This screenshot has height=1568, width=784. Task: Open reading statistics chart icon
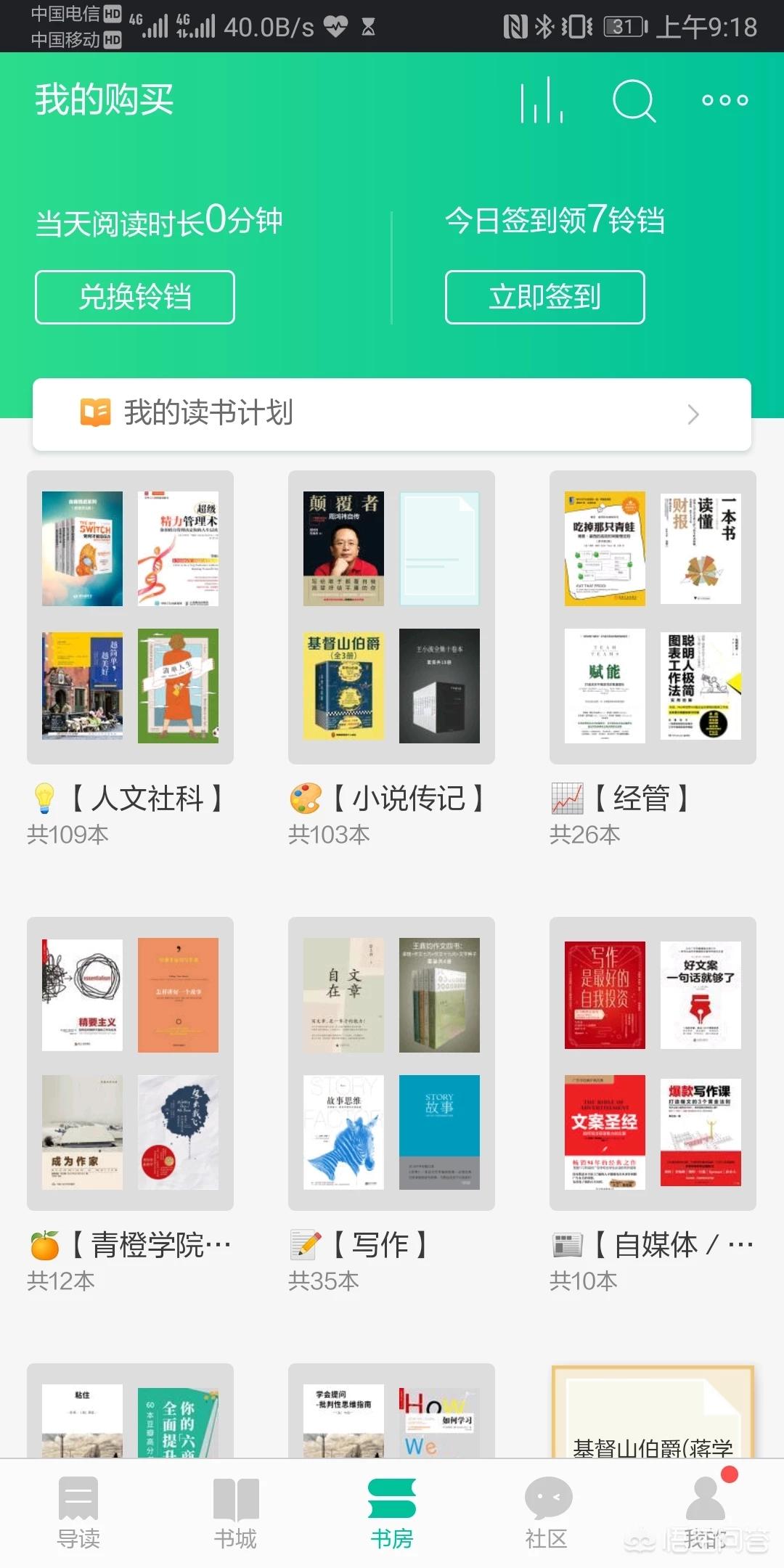(x=542, y=100)
